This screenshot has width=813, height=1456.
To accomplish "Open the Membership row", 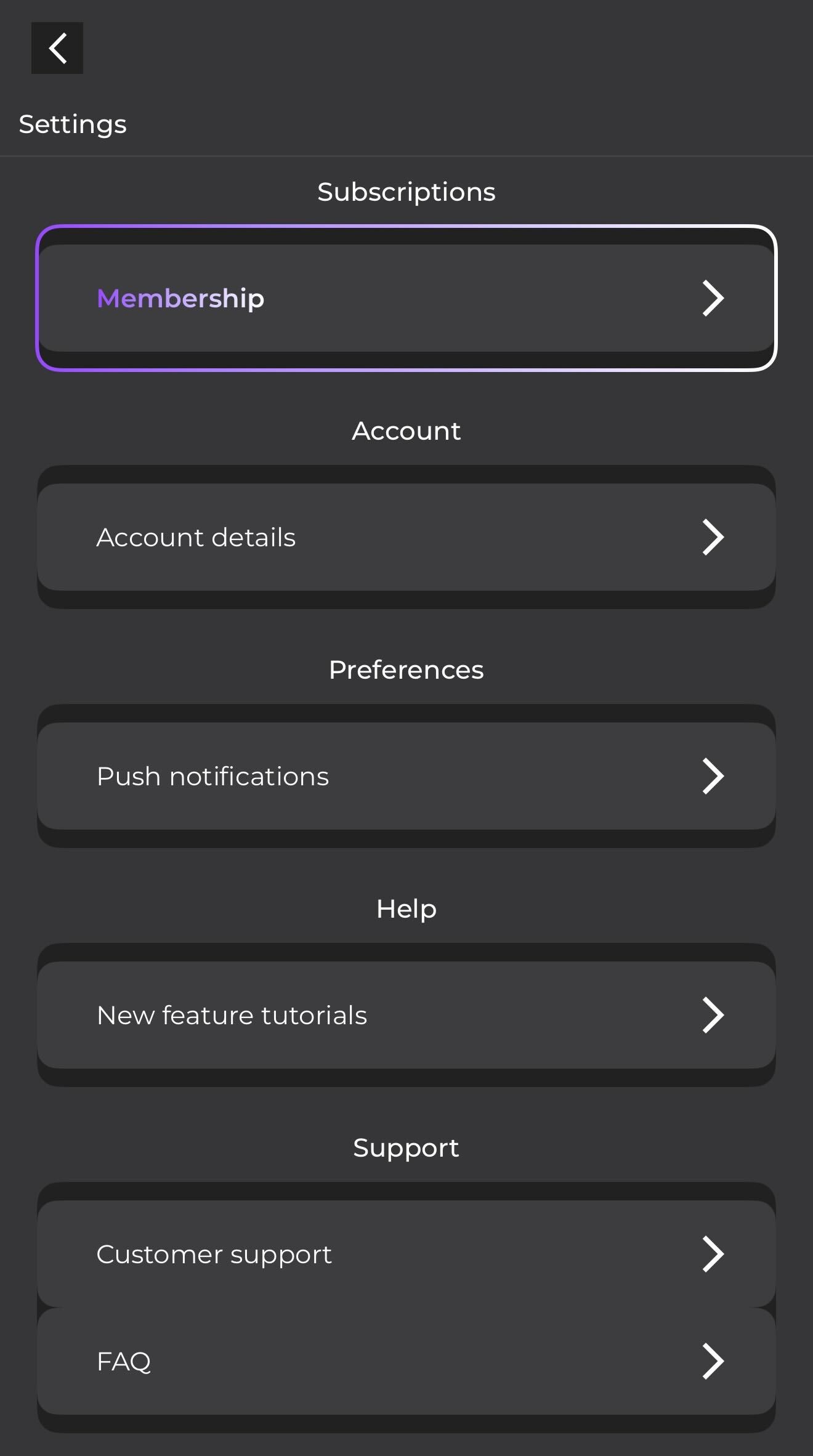I will (407, 298).
